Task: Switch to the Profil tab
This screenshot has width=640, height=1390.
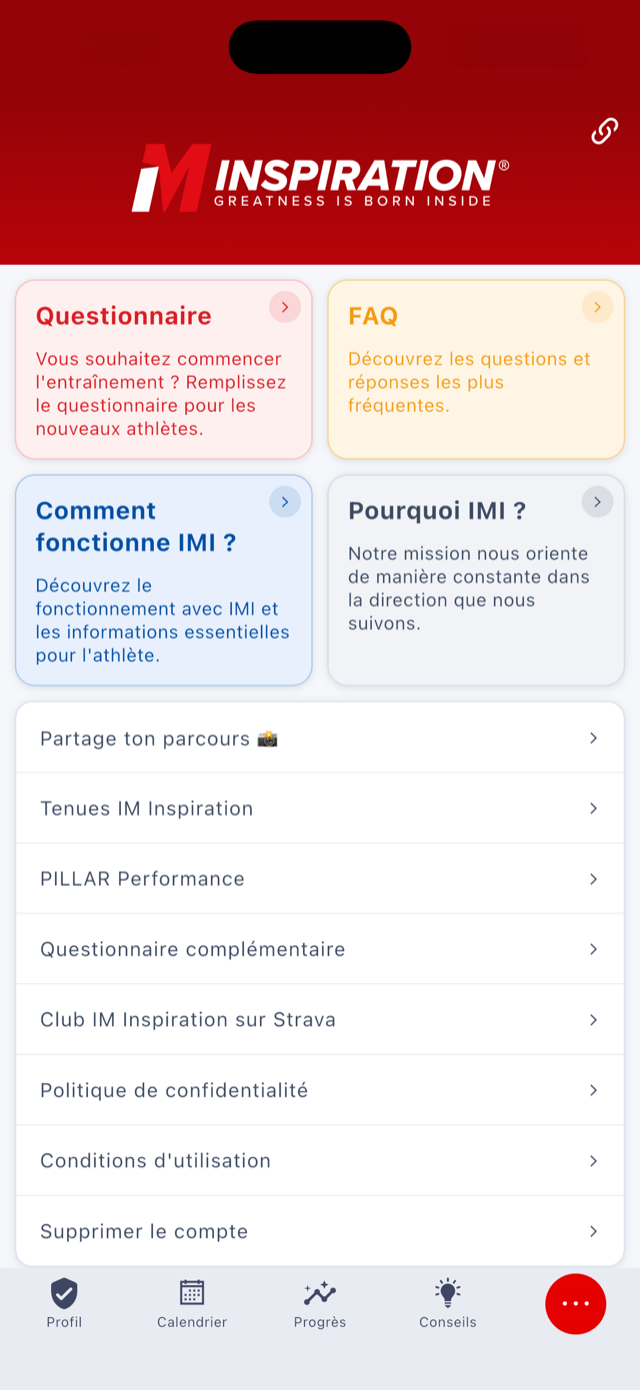Action: coord(64,1303)
